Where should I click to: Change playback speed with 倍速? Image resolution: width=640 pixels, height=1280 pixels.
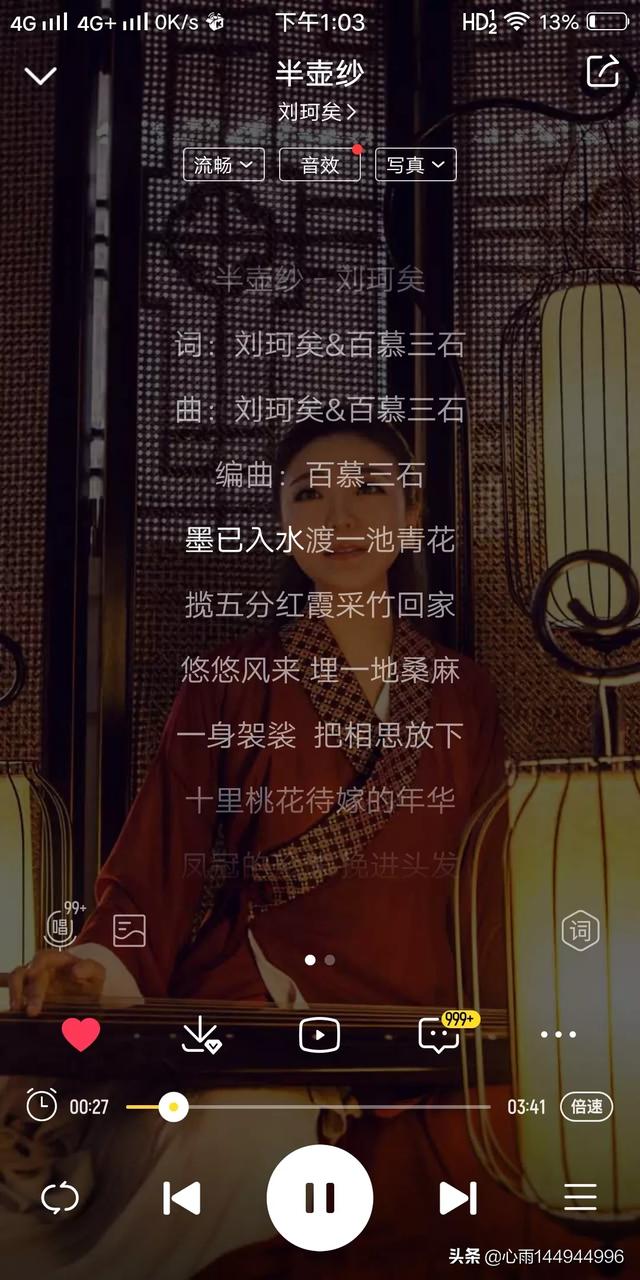(586, 1106)
